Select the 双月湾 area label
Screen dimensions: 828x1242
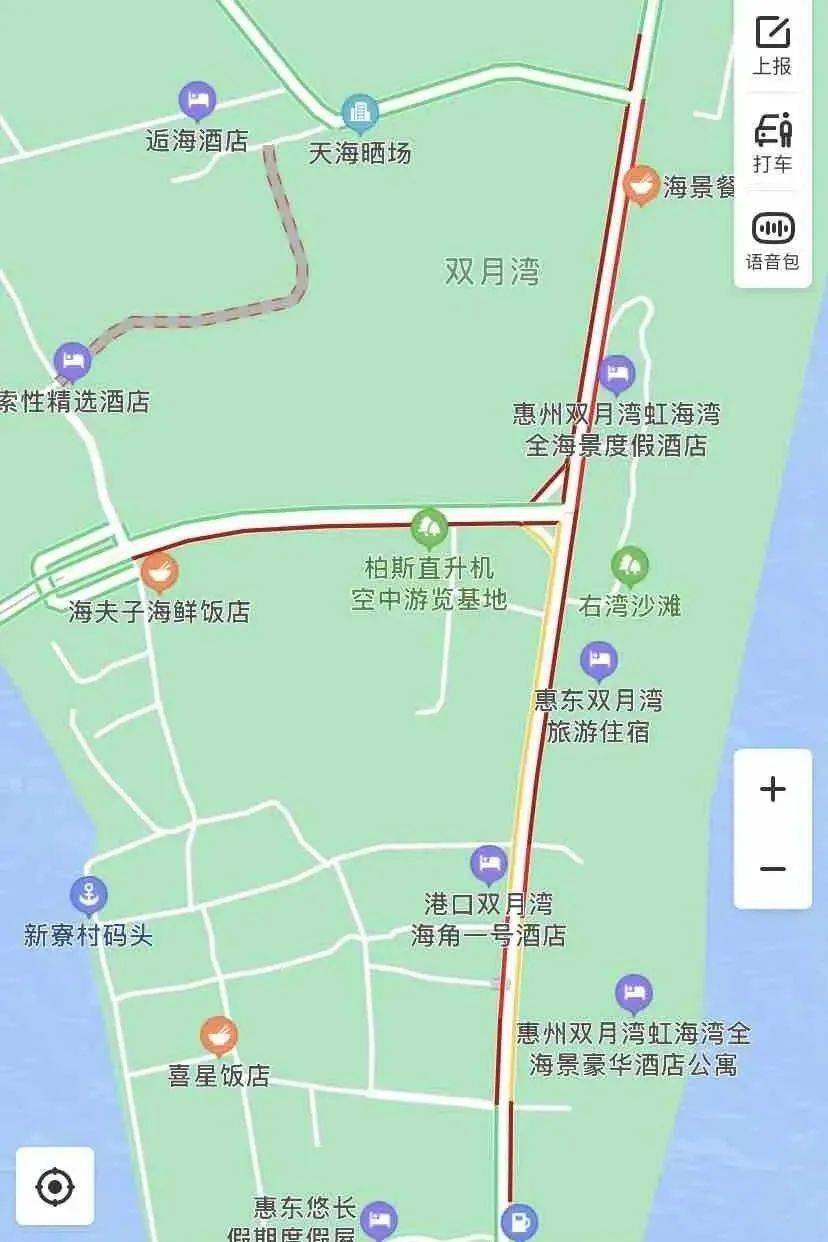point(495,271)
